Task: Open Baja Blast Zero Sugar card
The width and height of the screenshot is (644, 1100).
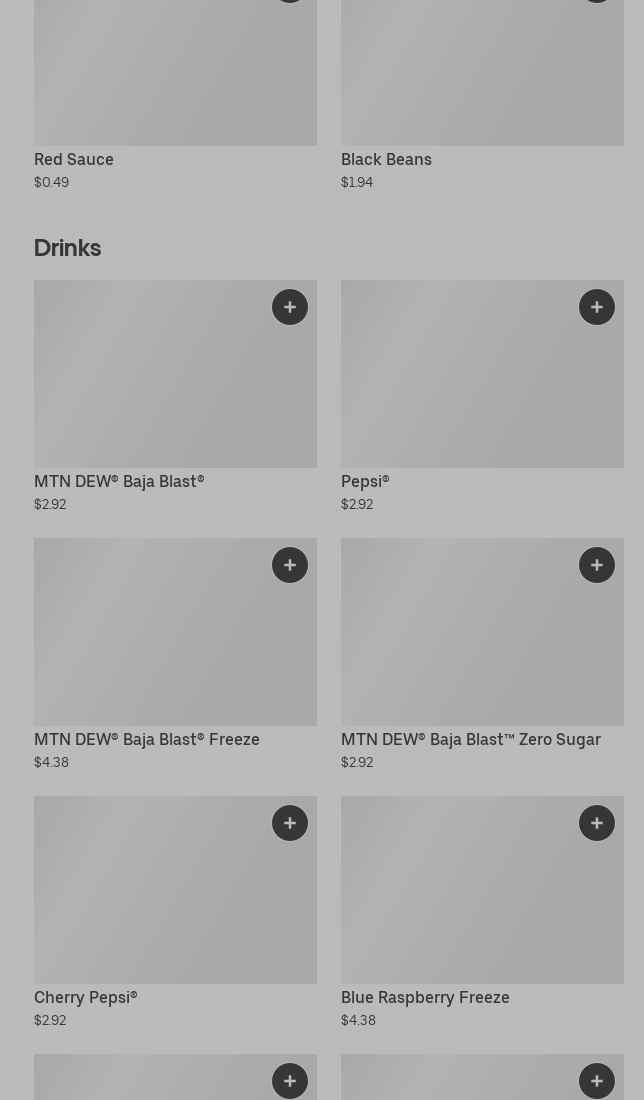Action: click(471, 739)
